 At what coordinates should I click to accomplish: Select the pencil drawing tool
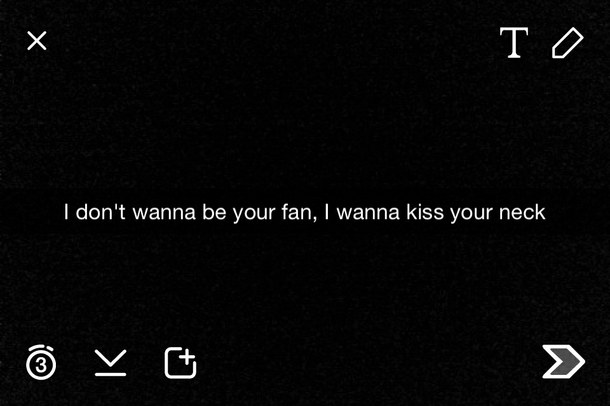(x=566, y=43)
